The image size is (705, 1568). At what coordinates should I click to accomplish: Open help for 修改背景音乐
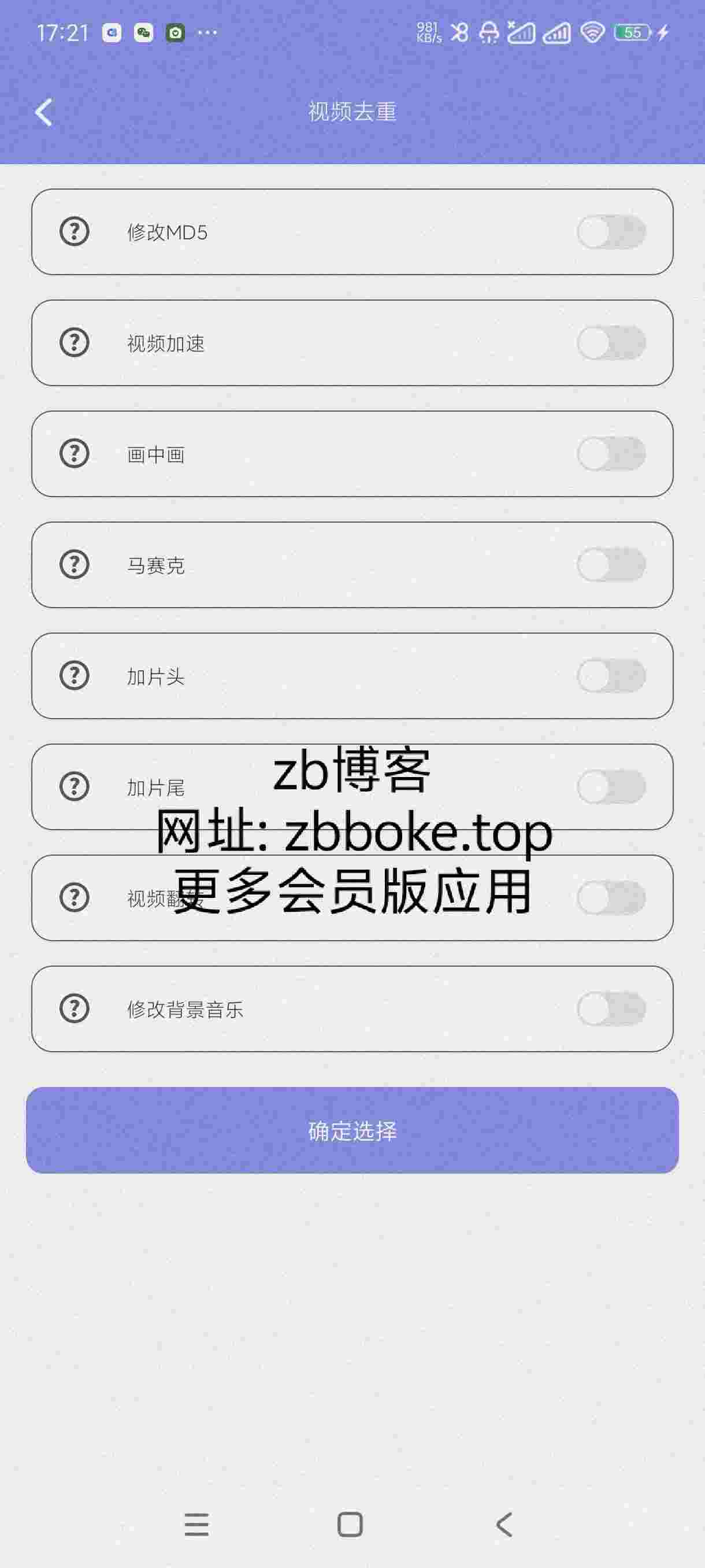click(x=74, y=1008)
